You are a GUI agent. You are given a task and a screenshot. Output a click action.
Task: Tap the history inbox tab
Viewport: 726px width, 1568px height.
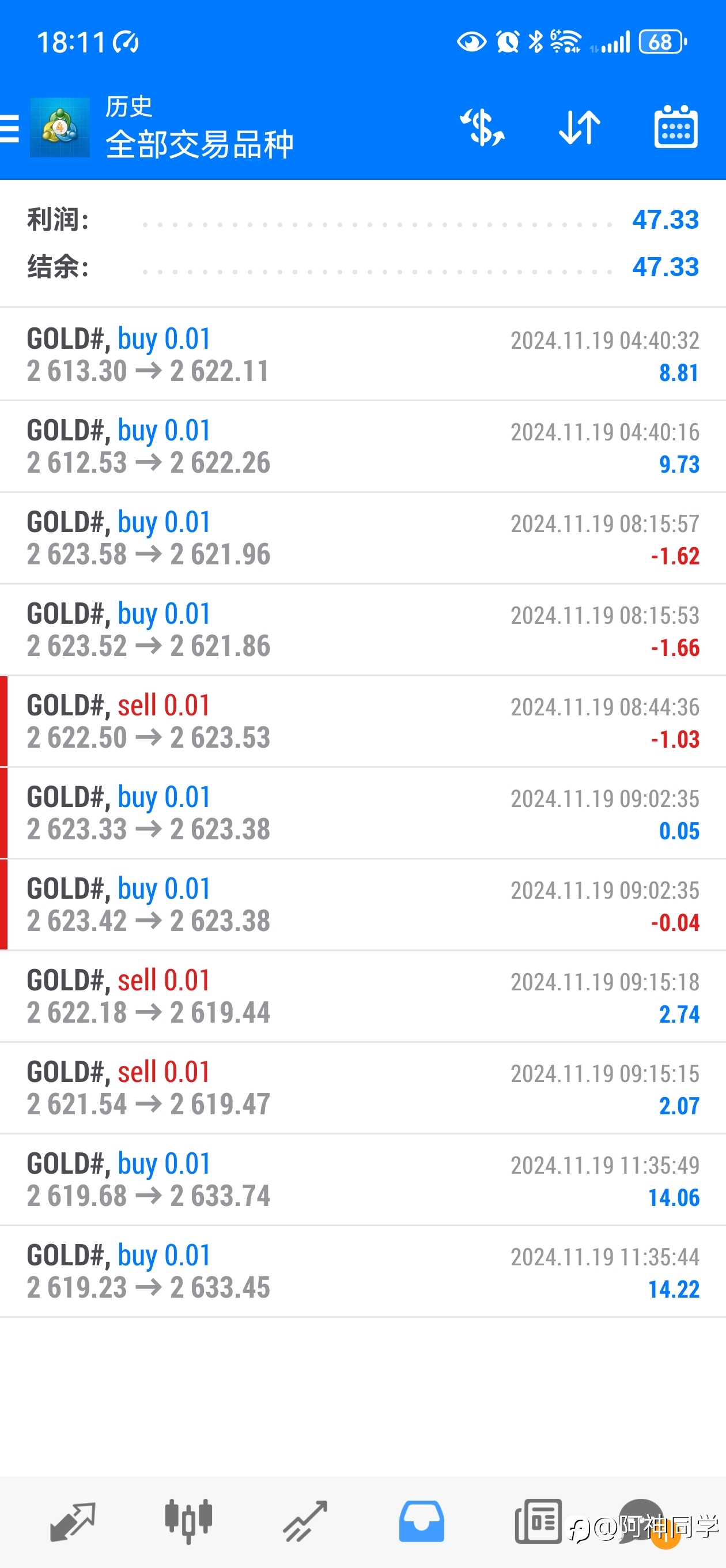pos(421,1521)
